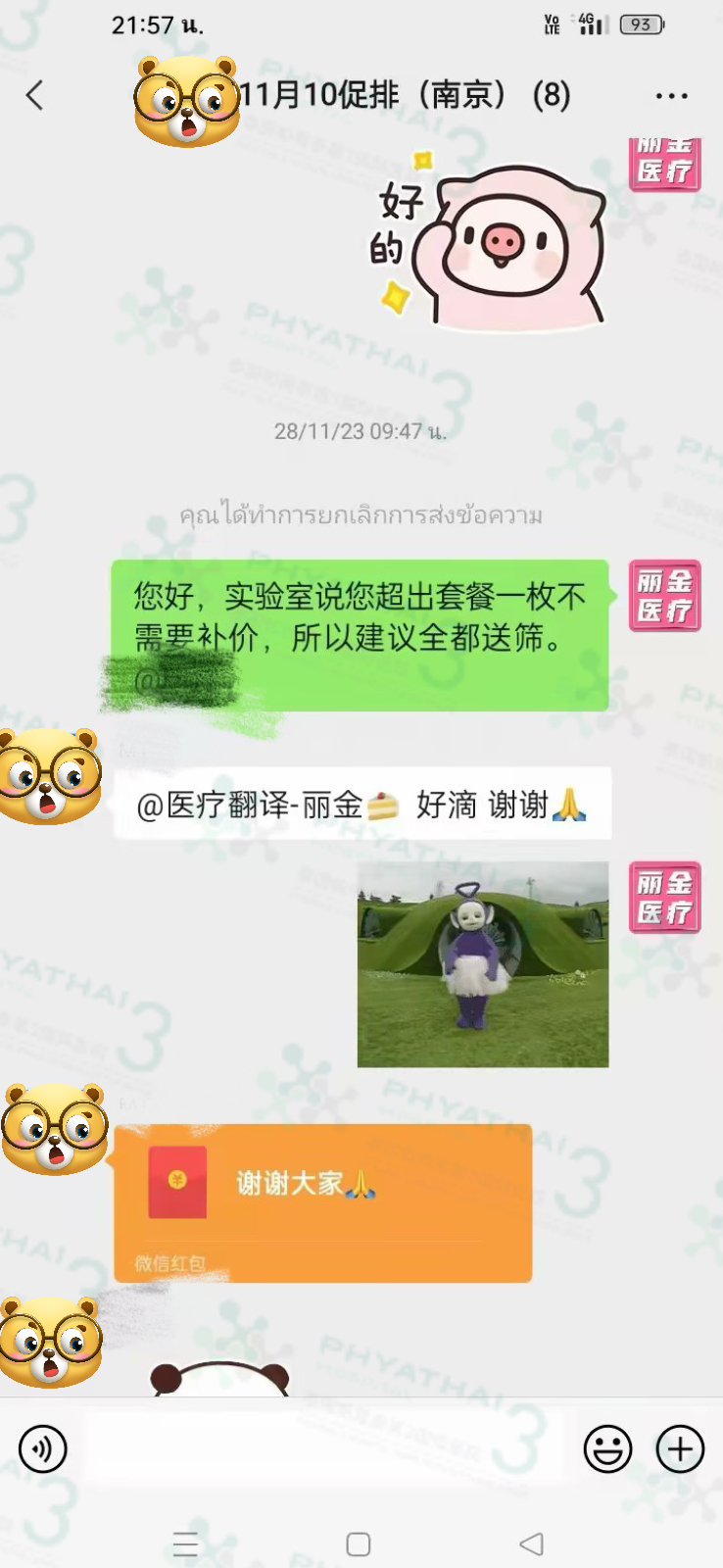723x1568 pixels.
Task: Open bear avatar next to the red packet
Action: tap(55, 1129)
